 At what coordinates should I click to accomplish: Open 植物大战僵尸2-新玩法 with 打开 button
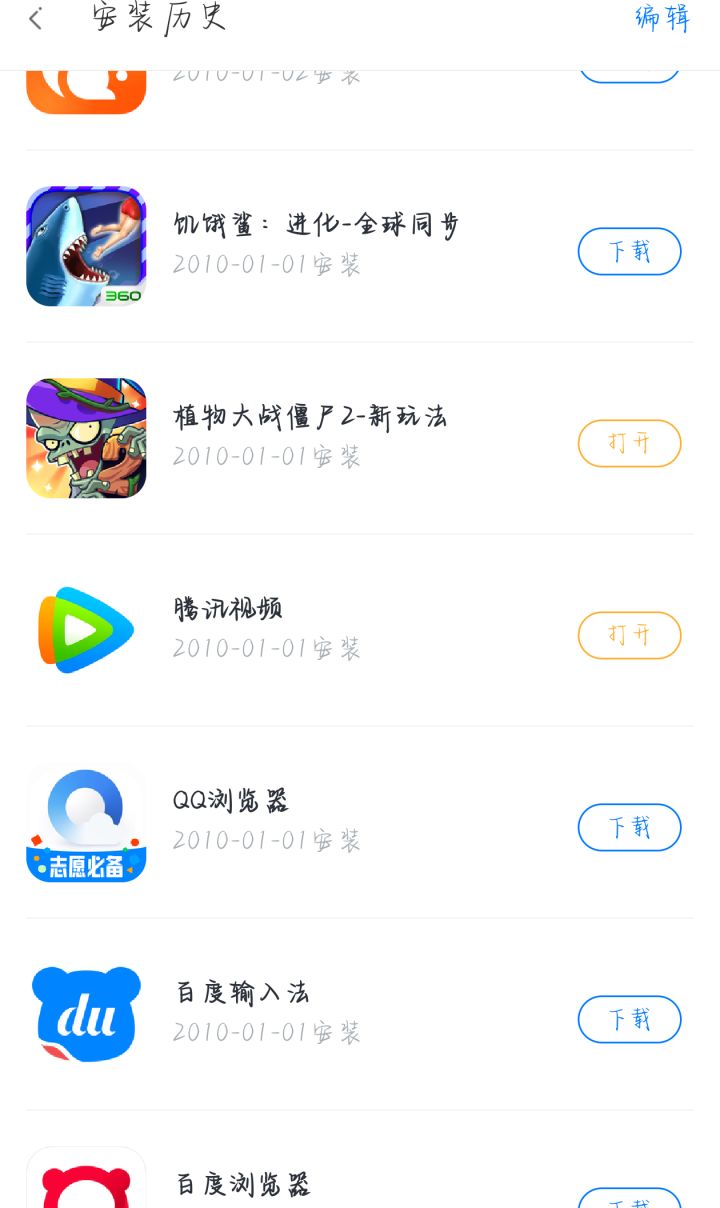pos(629,443)
